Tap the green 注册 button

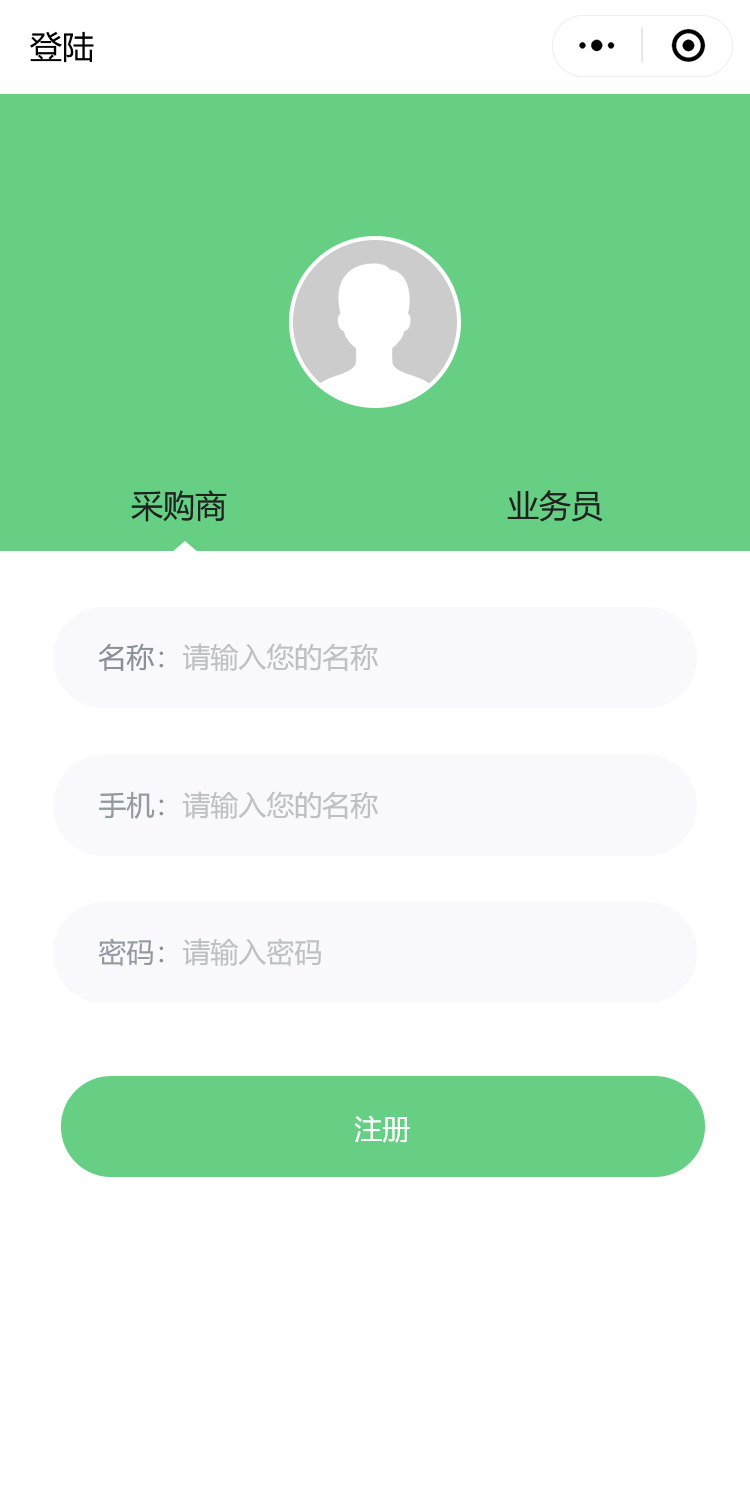tap(382, 1127)
